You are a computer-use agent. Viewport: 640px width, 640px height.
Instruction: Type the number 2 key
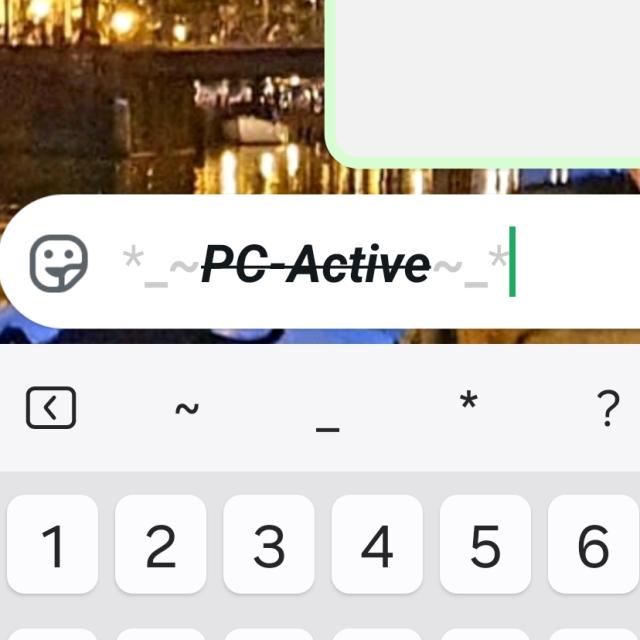(x=161, y=545)
